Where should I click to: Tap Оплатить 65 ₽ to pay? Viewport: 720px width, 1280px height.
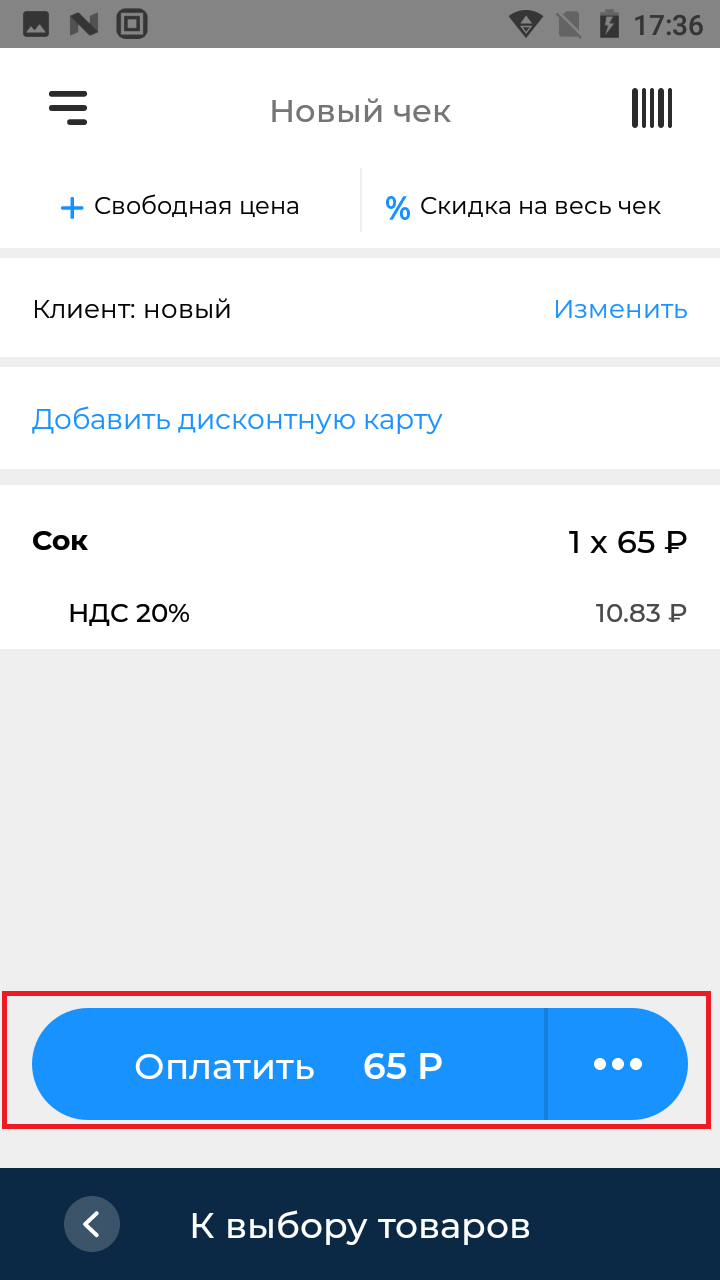[x=289, y=1064]
